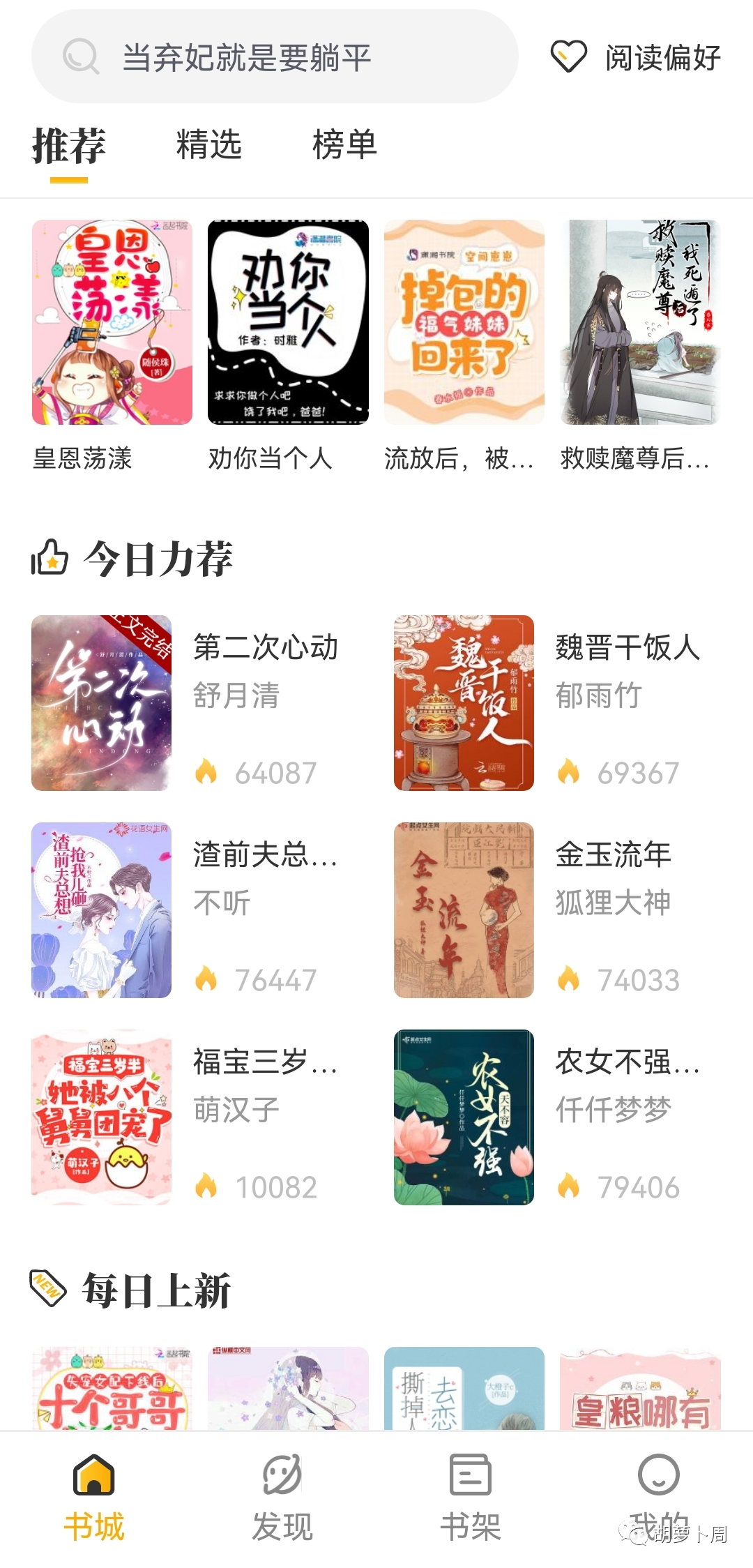Click the heart icon next to 阅读偏好
The image size is (753, 1568).
click(568, 57)
